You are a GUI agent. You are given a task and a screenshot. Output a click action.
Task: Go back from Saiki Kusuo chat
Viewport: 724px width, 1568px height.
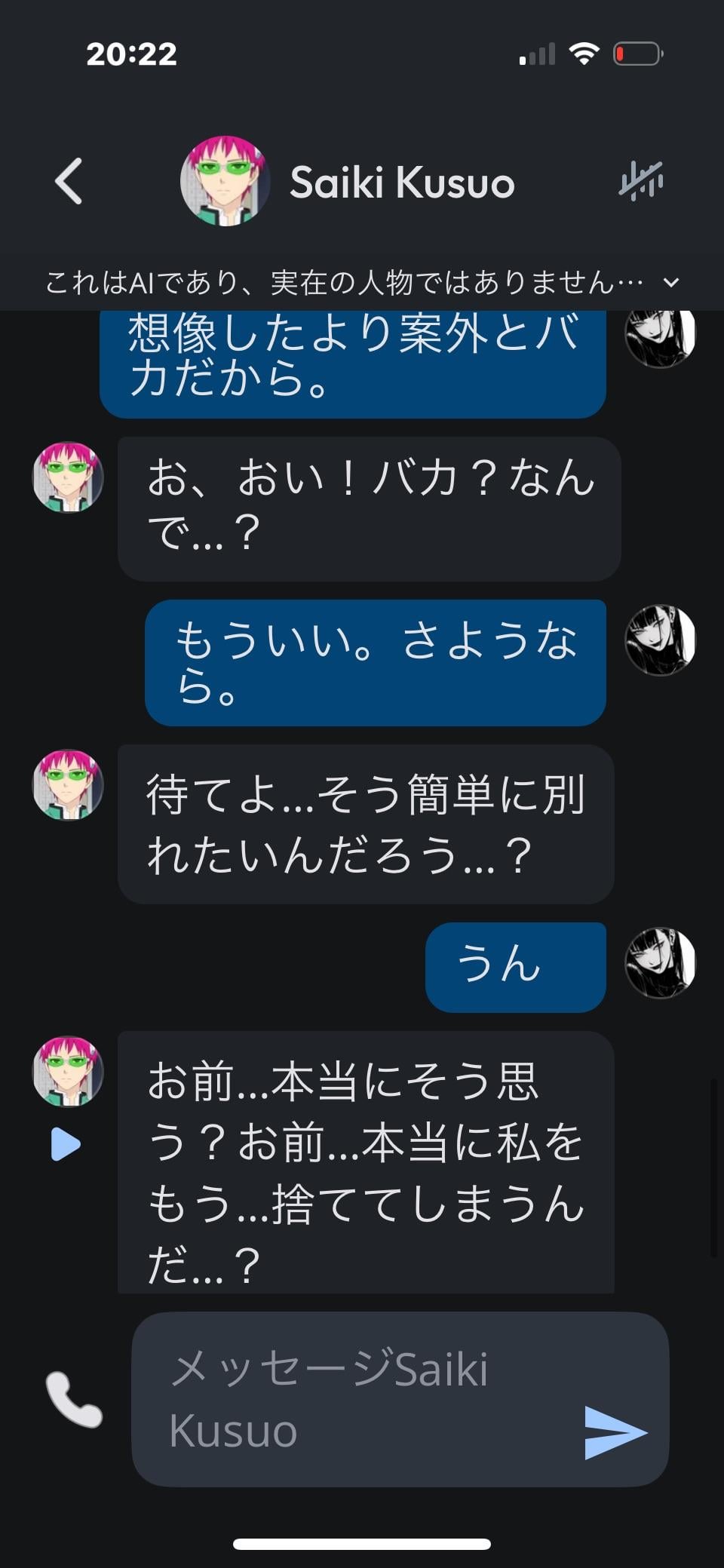(x=69, y=181)
